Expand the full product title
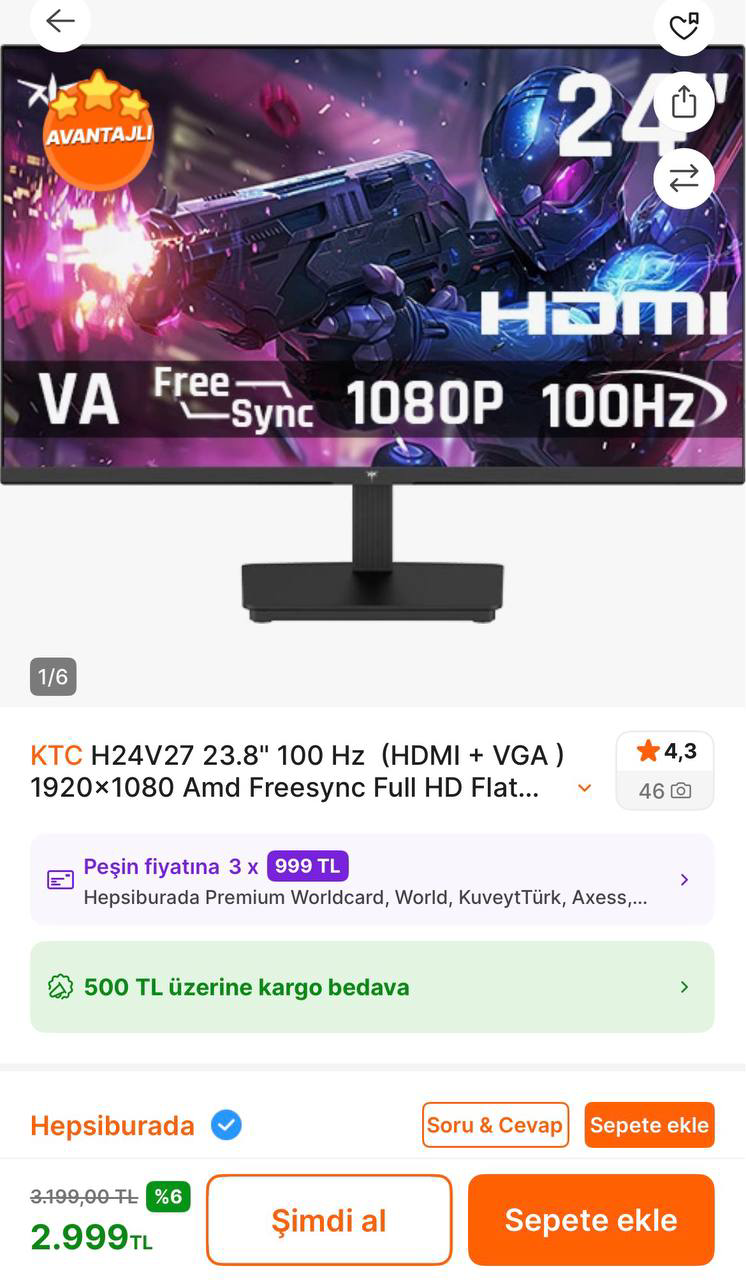This screenshot has height=1280, width=746. click(x=585, y=789)
